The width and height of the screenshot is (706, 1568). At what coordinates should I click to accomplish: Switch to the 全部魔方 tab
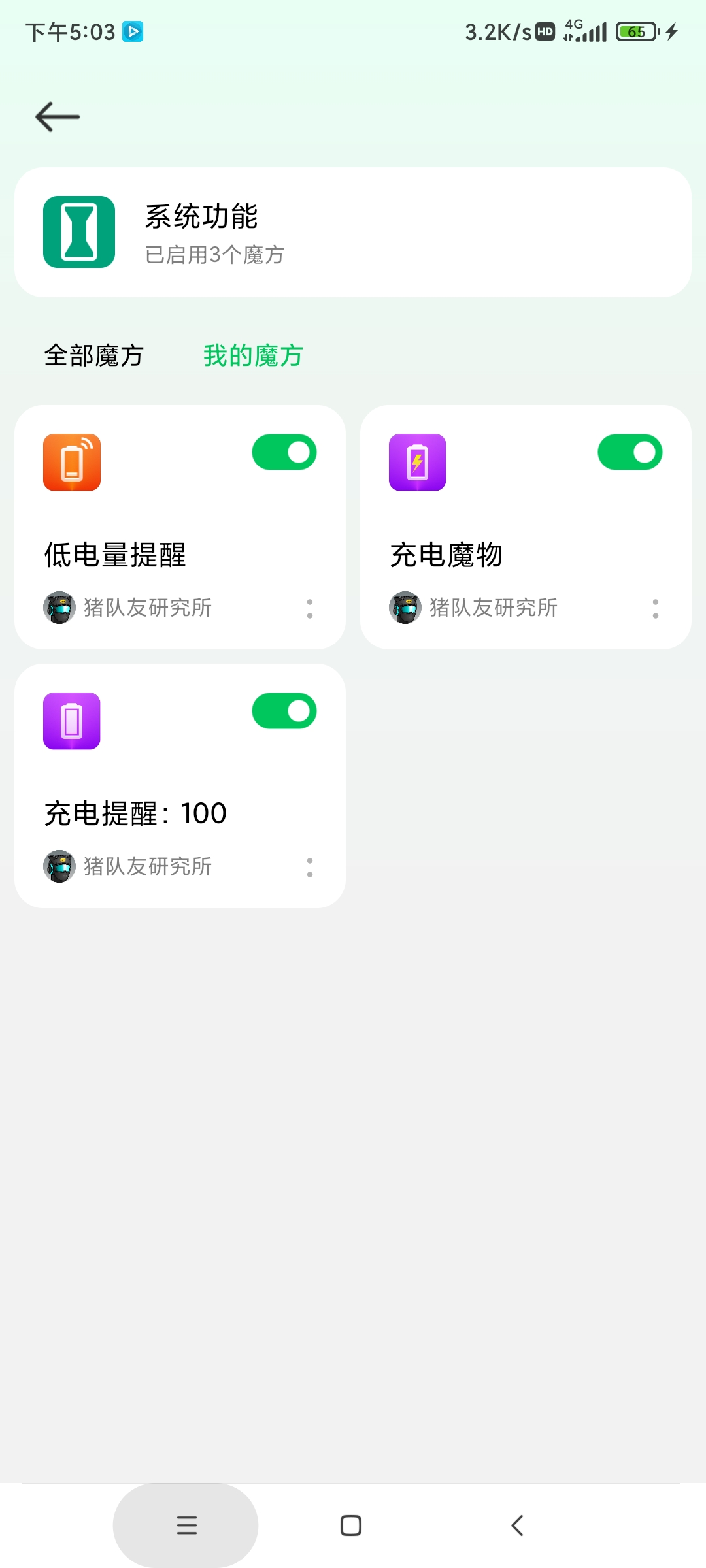(x=93, y=355)
